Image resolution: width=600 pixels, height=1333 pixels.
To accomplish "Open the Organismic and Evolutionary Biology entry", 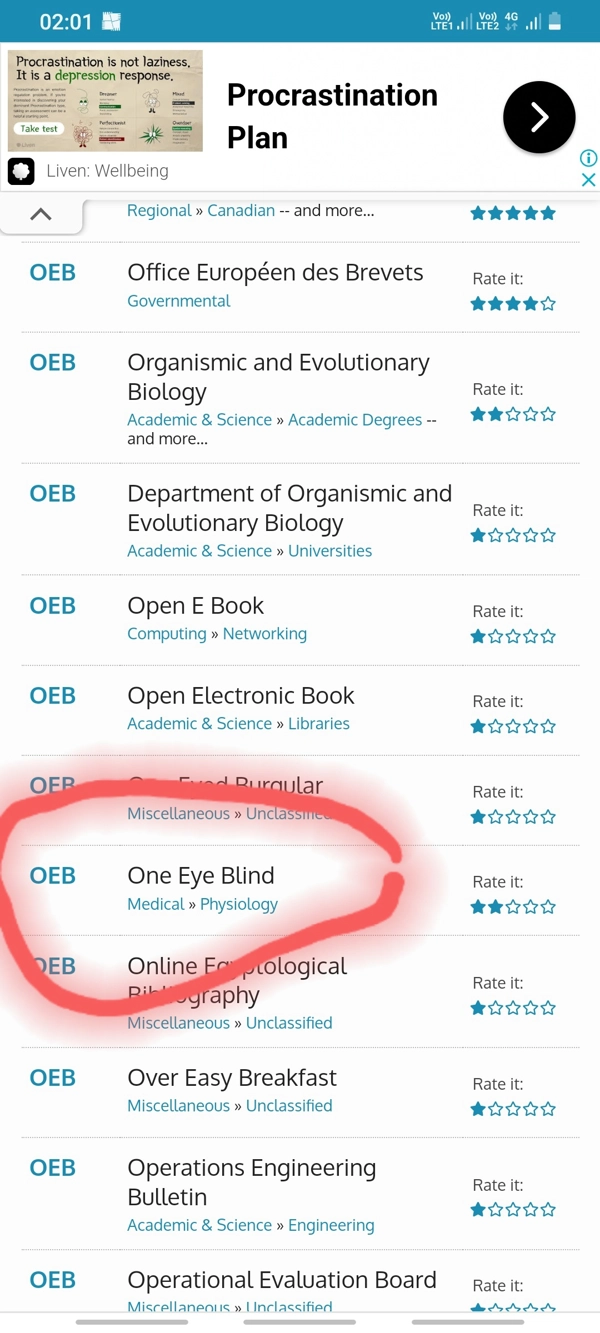I will coord(278,377).
